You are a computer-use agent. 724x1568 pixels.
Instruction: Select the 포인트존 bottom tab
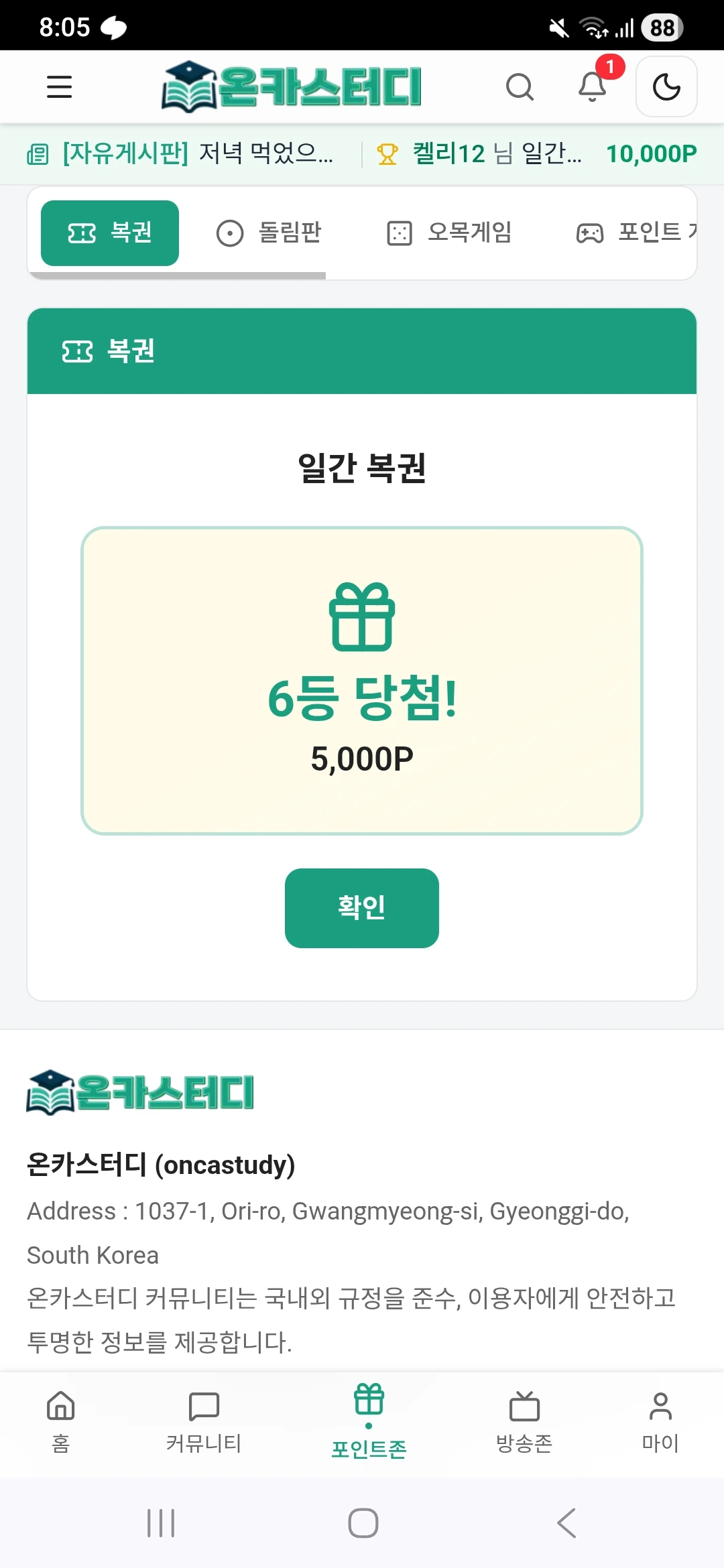tap(369, 1422)
